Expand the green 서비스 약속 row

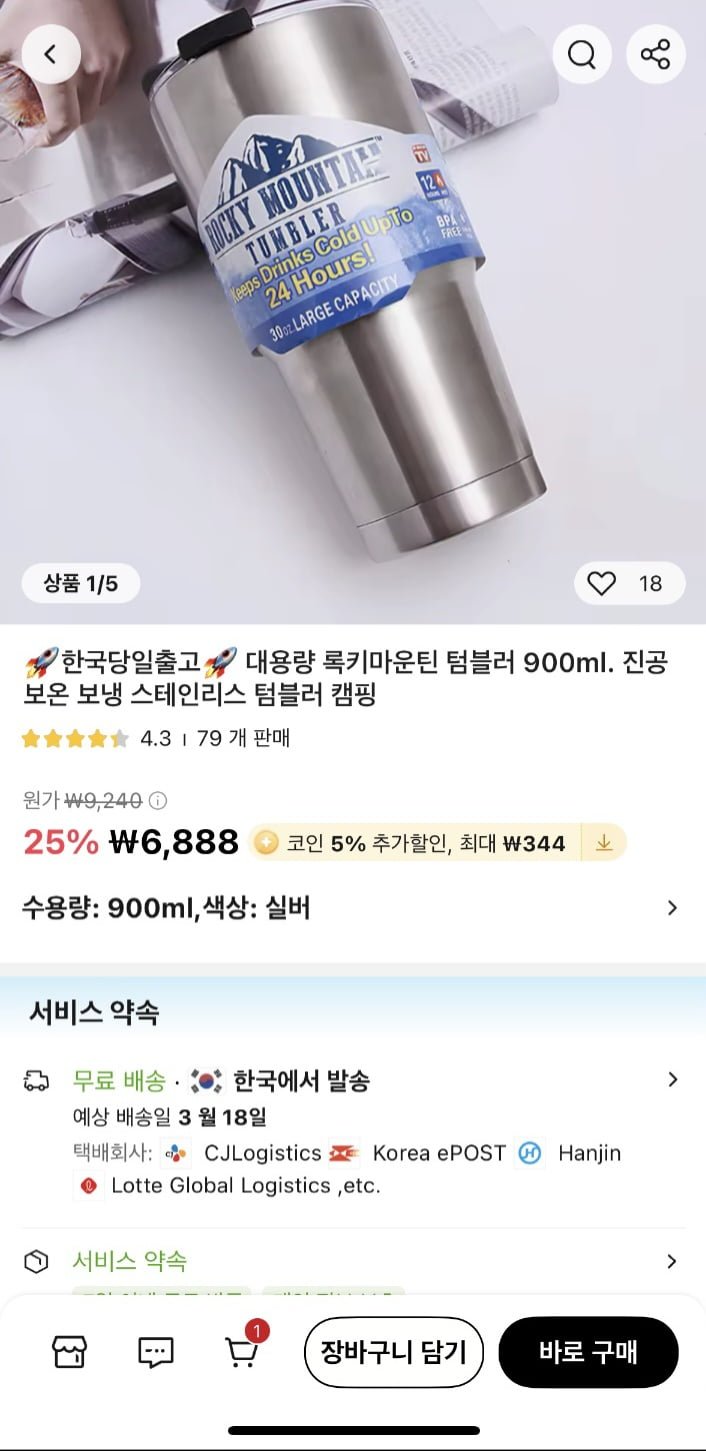tap(352, 1261)
